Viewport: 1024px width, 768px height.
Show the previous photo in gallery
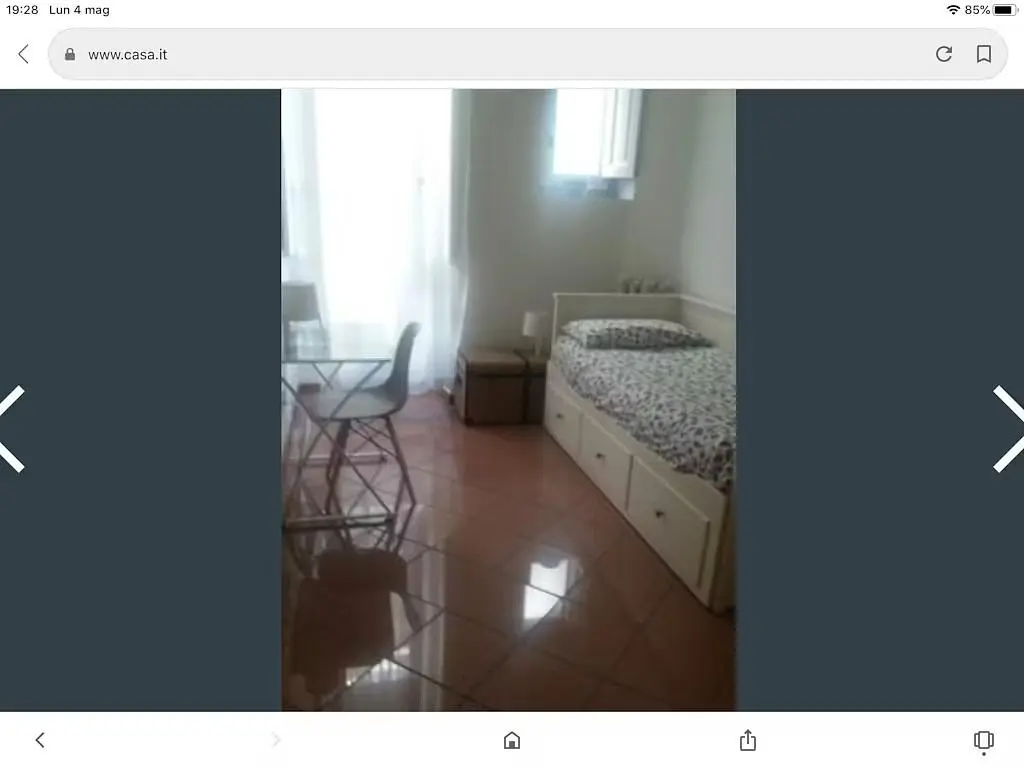coord(12,429)
